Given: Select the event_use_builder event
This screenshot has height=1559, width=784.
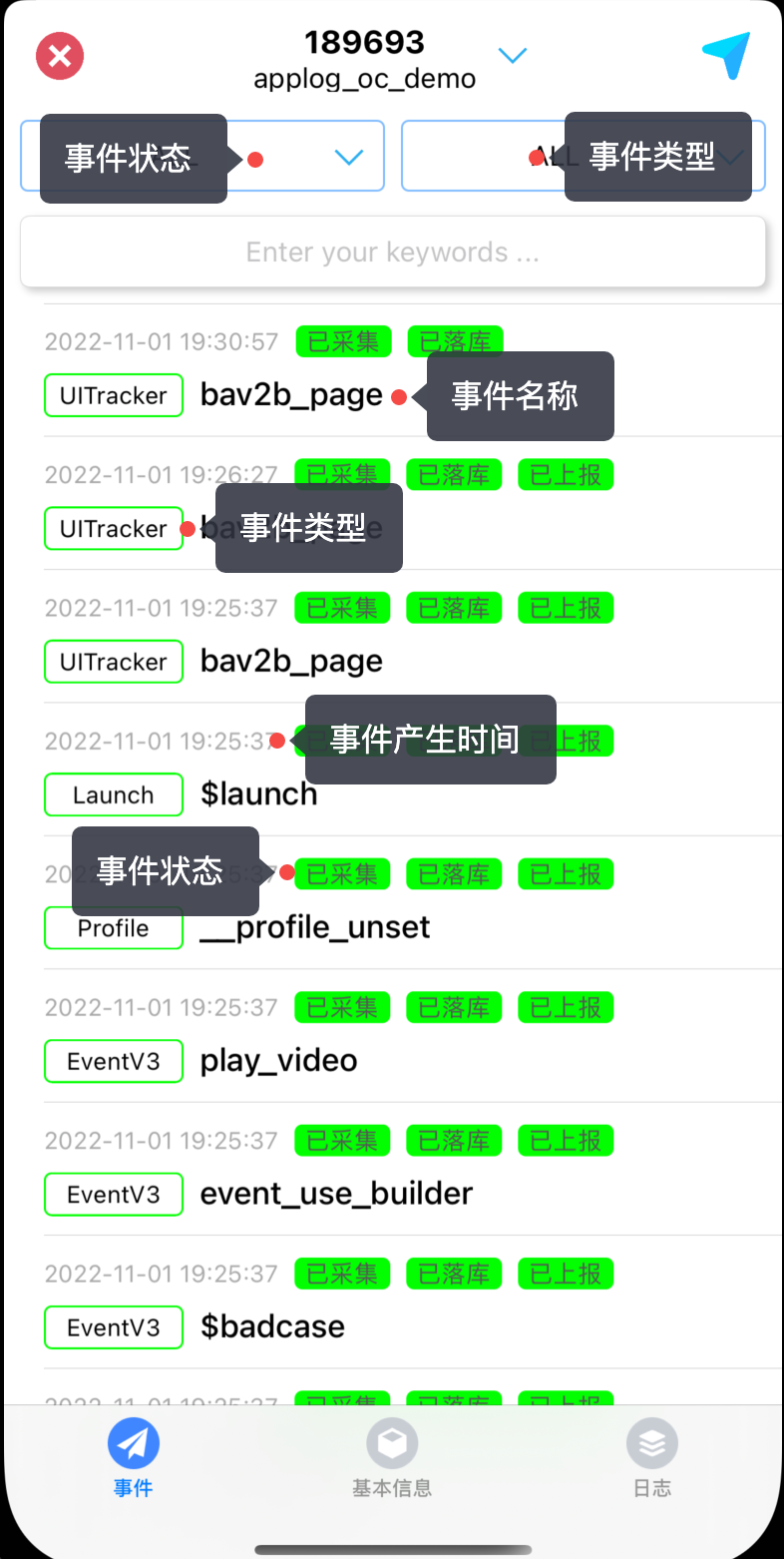Looking at the screenshot, I should pyautogui.click(x=392, y=1169).
